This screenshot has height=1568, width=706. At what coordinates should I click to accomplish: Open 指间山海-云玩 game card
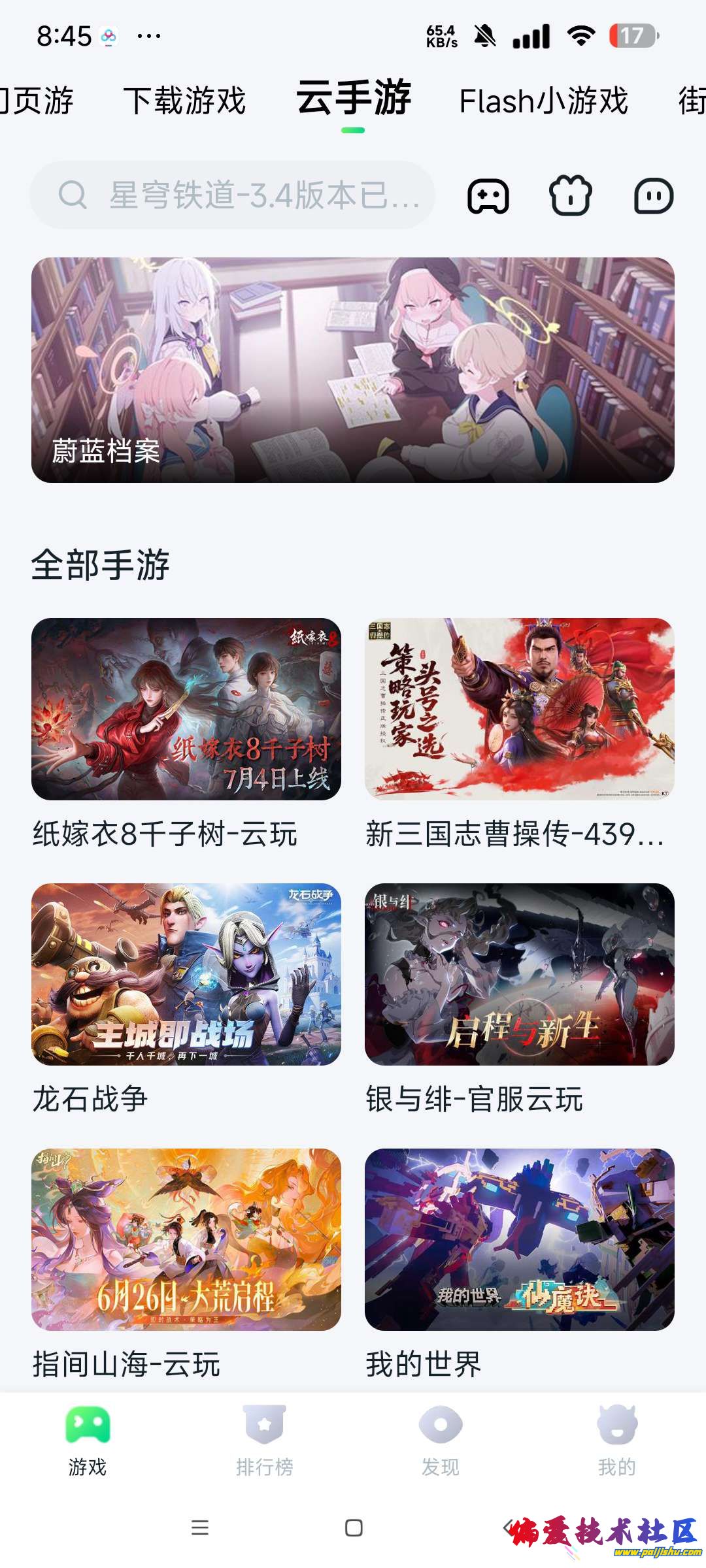click(186, 1239)
